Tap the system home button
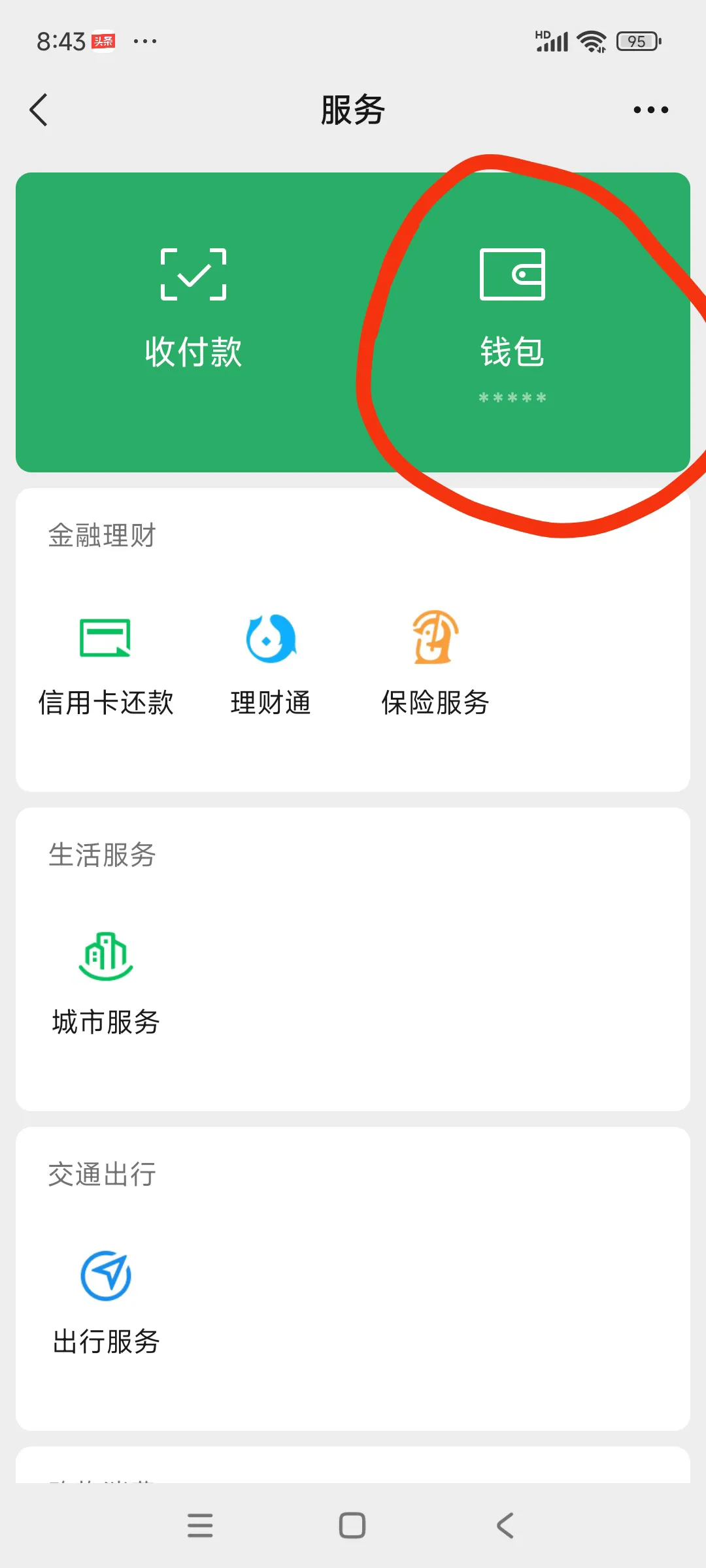The width and height of the screenshot is (706, 1568). pos(352,1526)
